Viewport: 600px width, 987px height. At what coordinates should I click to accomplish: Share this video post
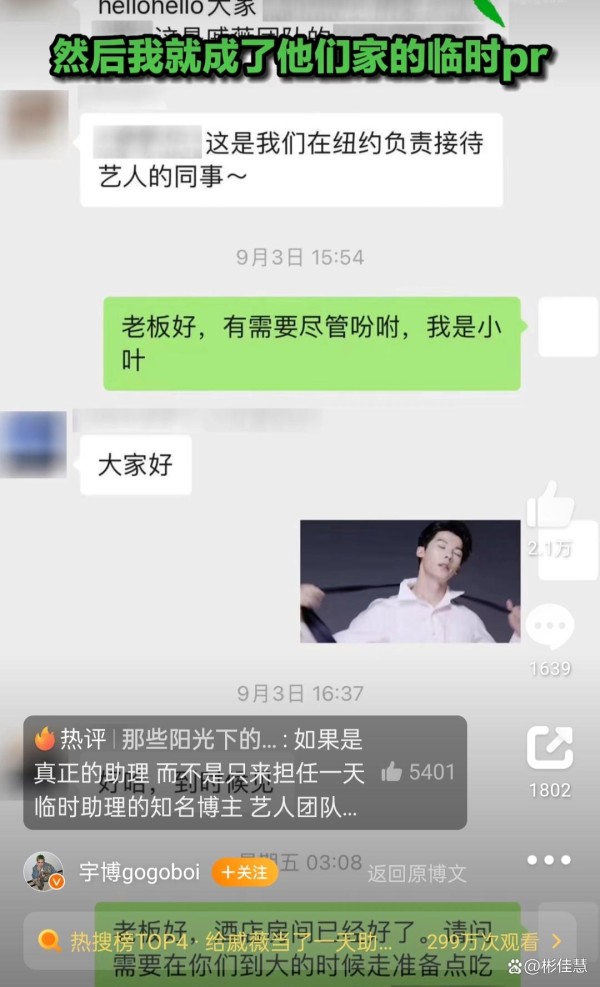pyautogui.click(x=549, y=748)
